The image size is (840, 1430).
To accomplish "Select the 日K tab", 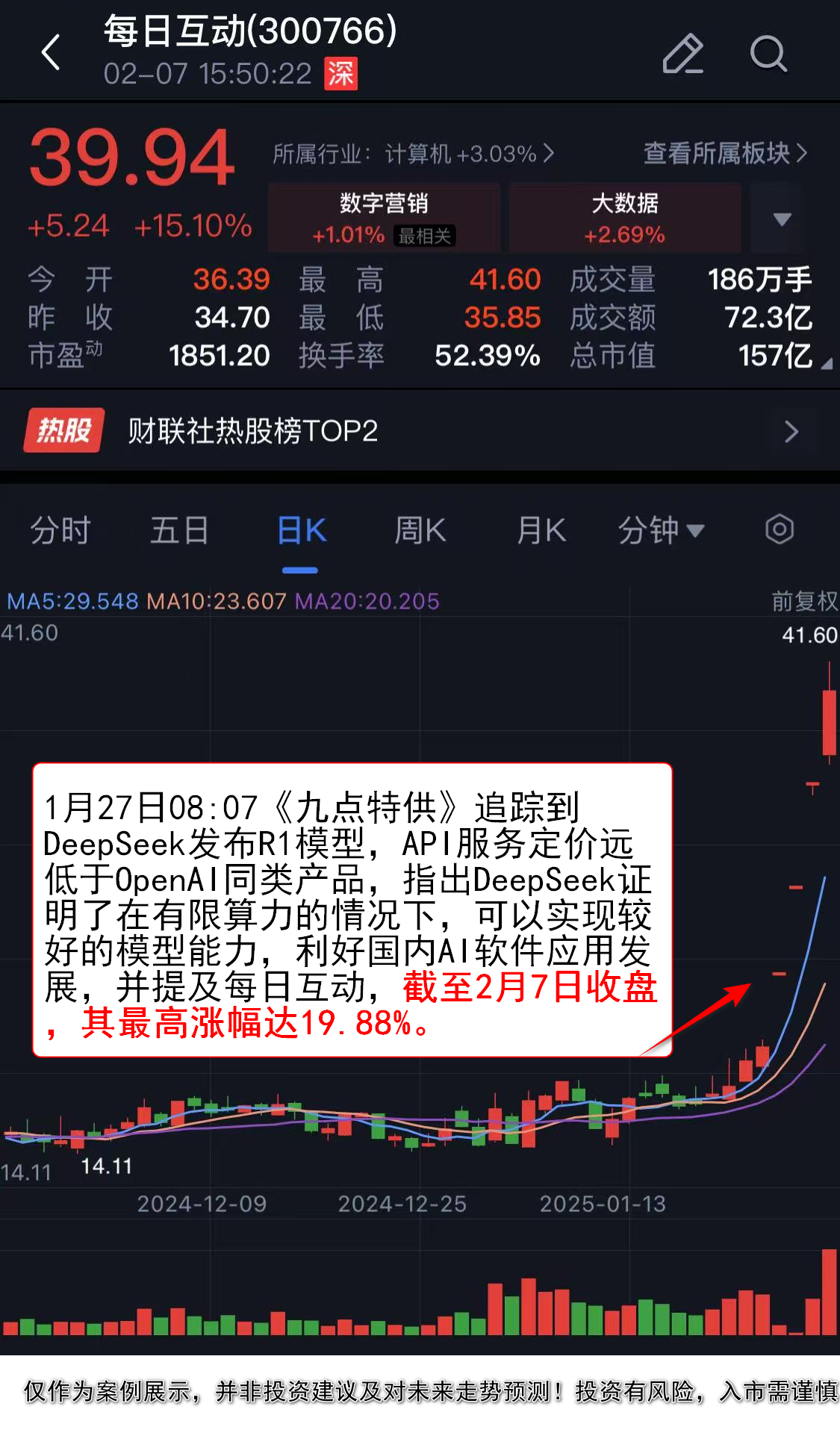I will (x=301, y=531).
